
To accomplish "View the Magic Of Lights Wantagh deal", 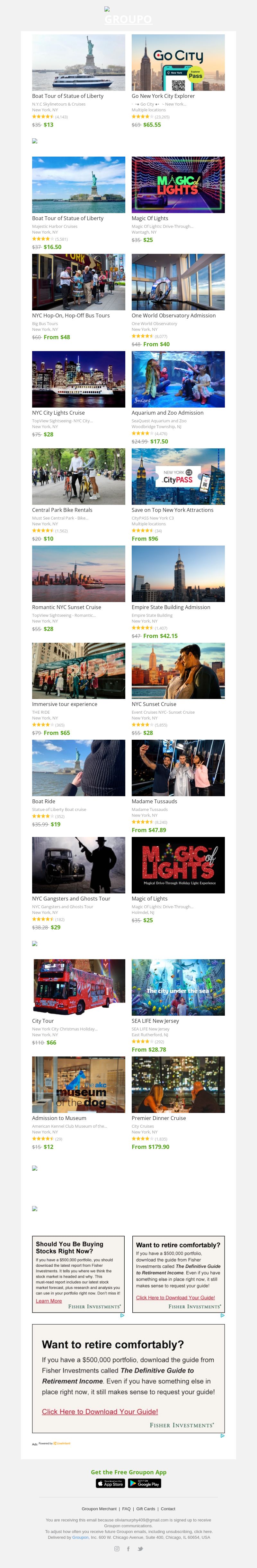I will [x=178, y=185].
